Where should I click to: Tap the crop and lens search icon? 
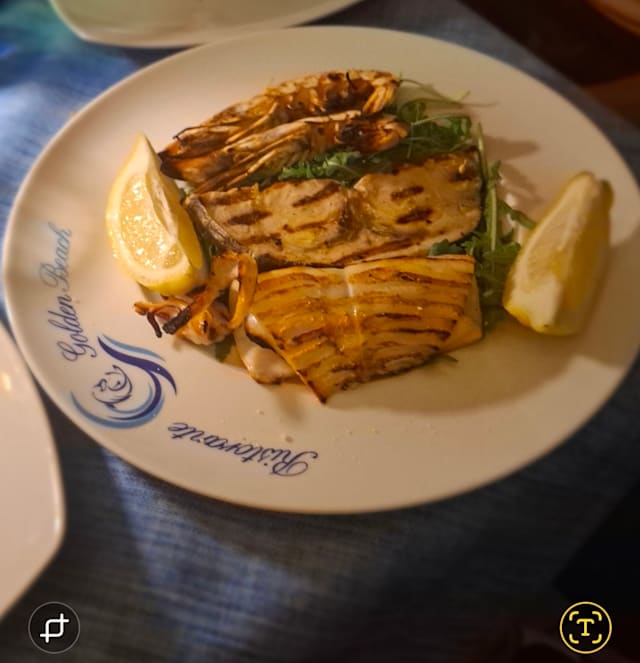click(x=54, y=627)
